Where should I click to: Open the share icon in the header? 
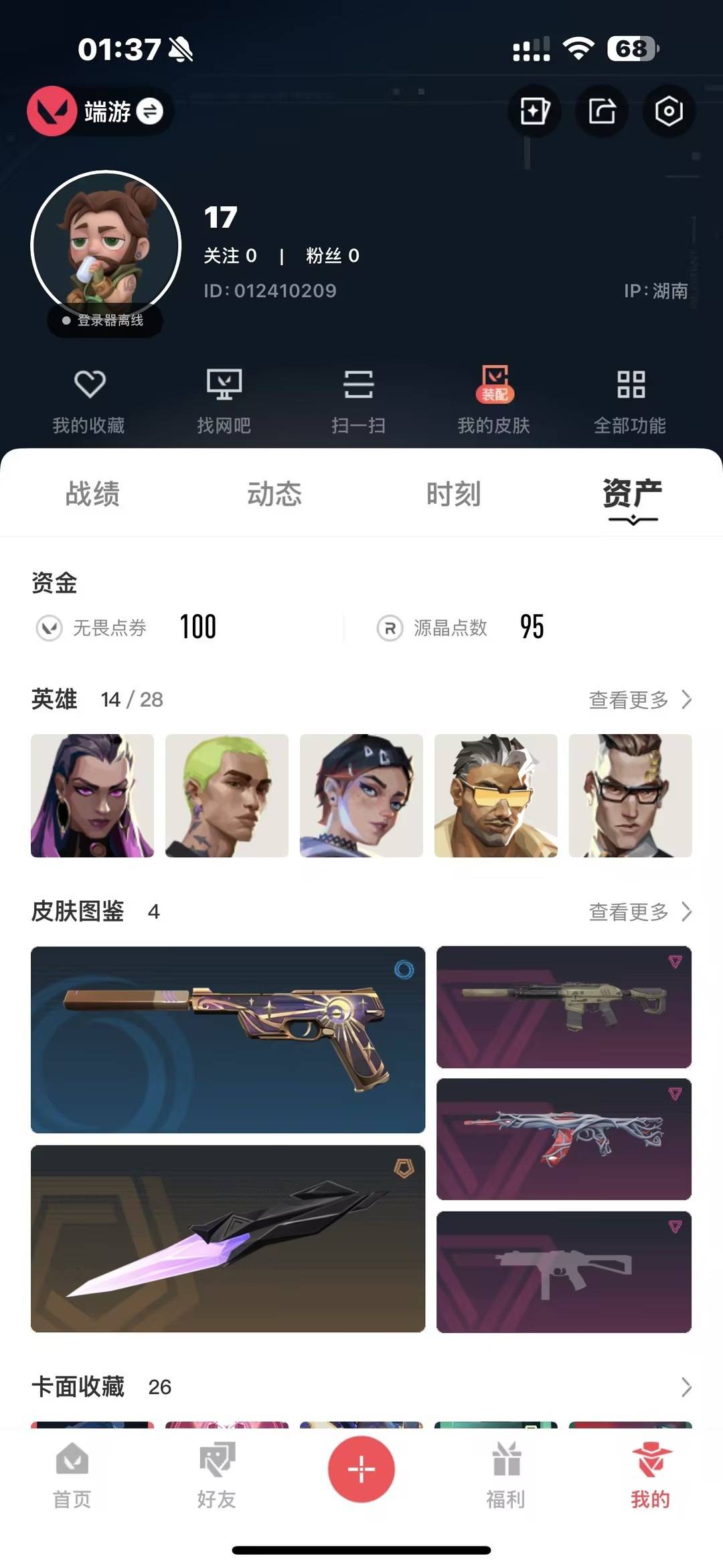point(602,112)
